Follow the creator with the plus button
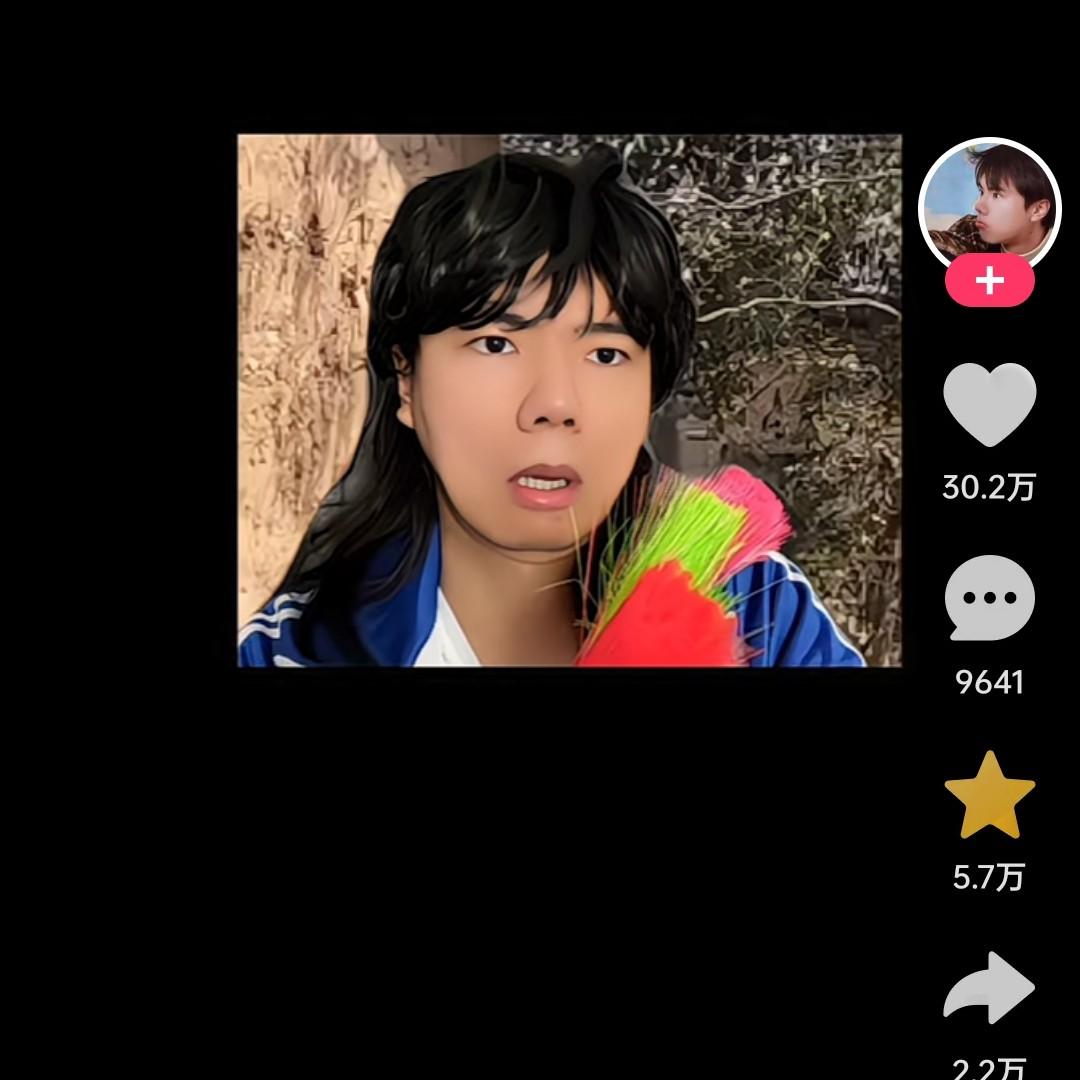Image resolution: width=1080 pixels, height=1080 pixels. pos(989,281)
